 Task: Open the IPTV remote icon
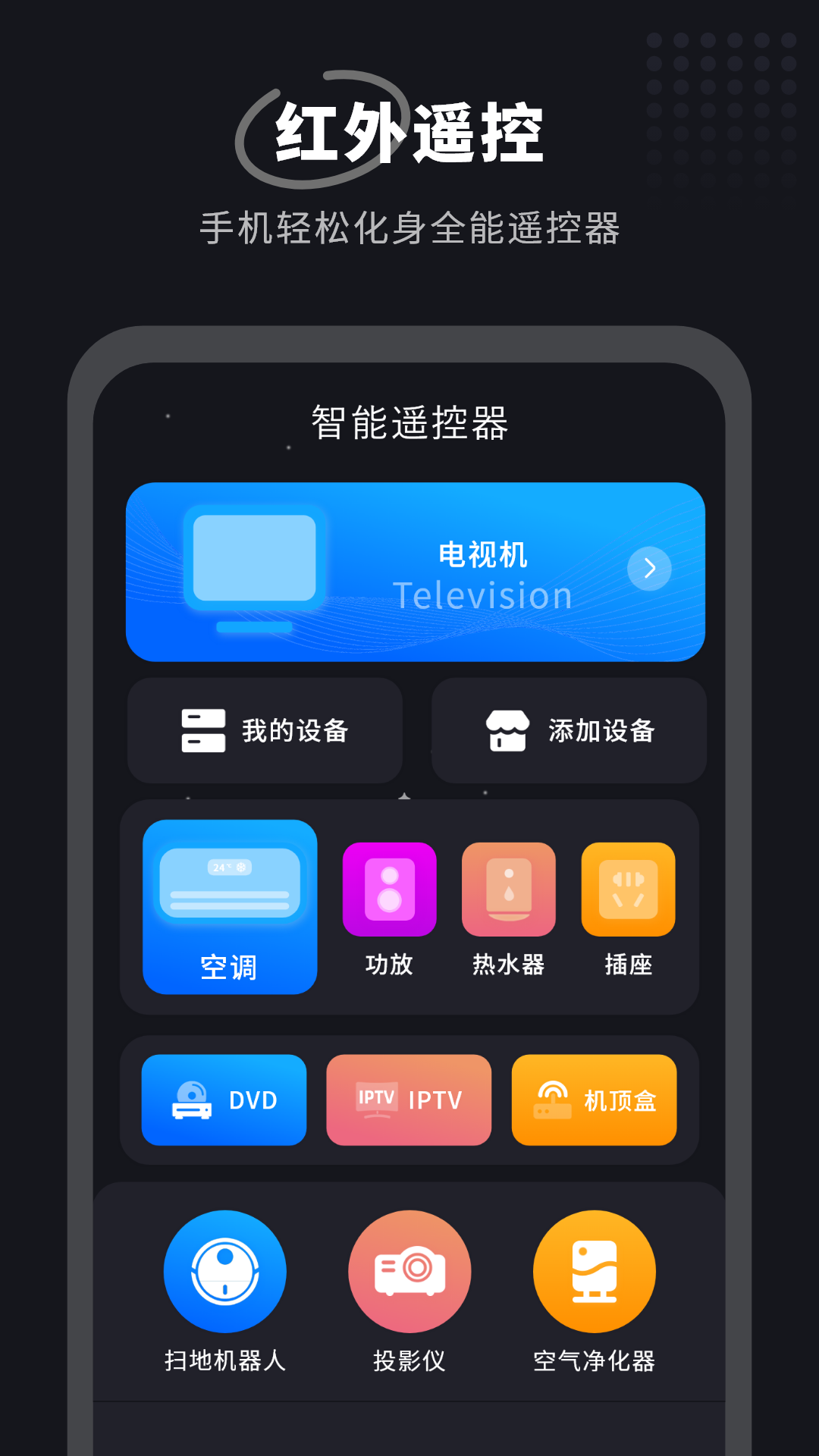[x=408, y=1100]
